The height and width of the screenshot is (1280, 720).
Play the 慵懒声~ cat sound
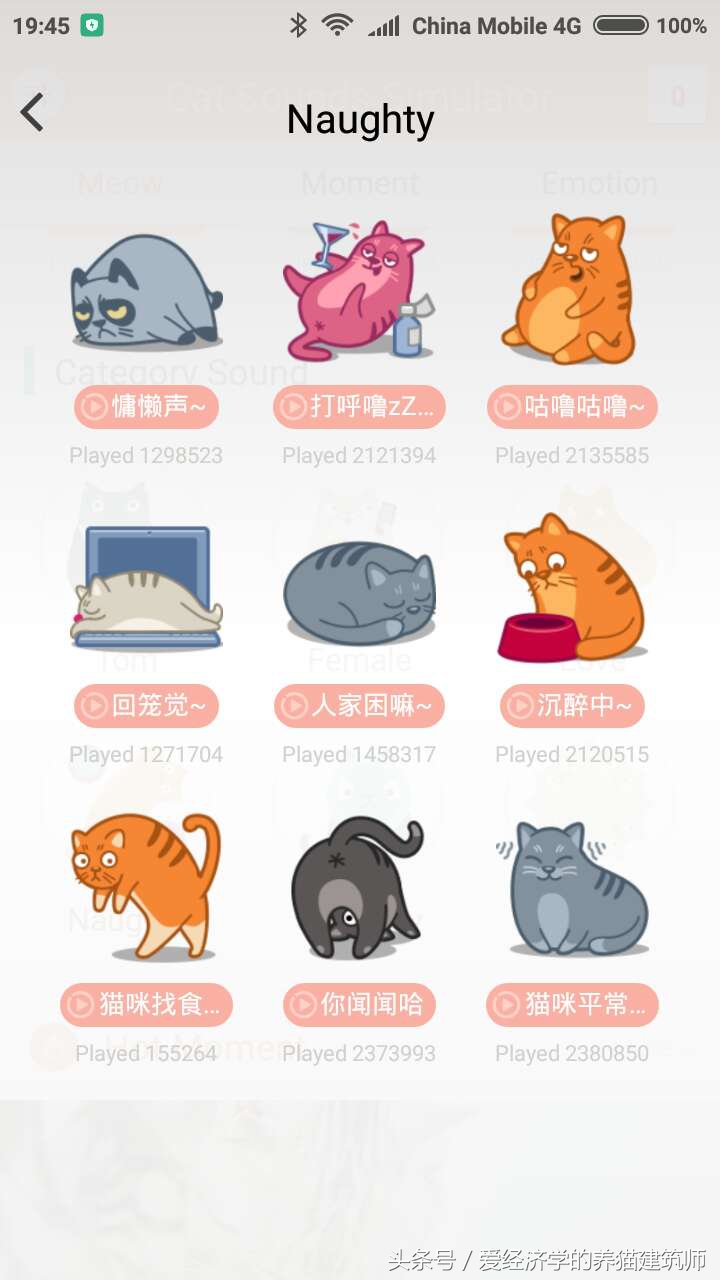coord(146,406)
